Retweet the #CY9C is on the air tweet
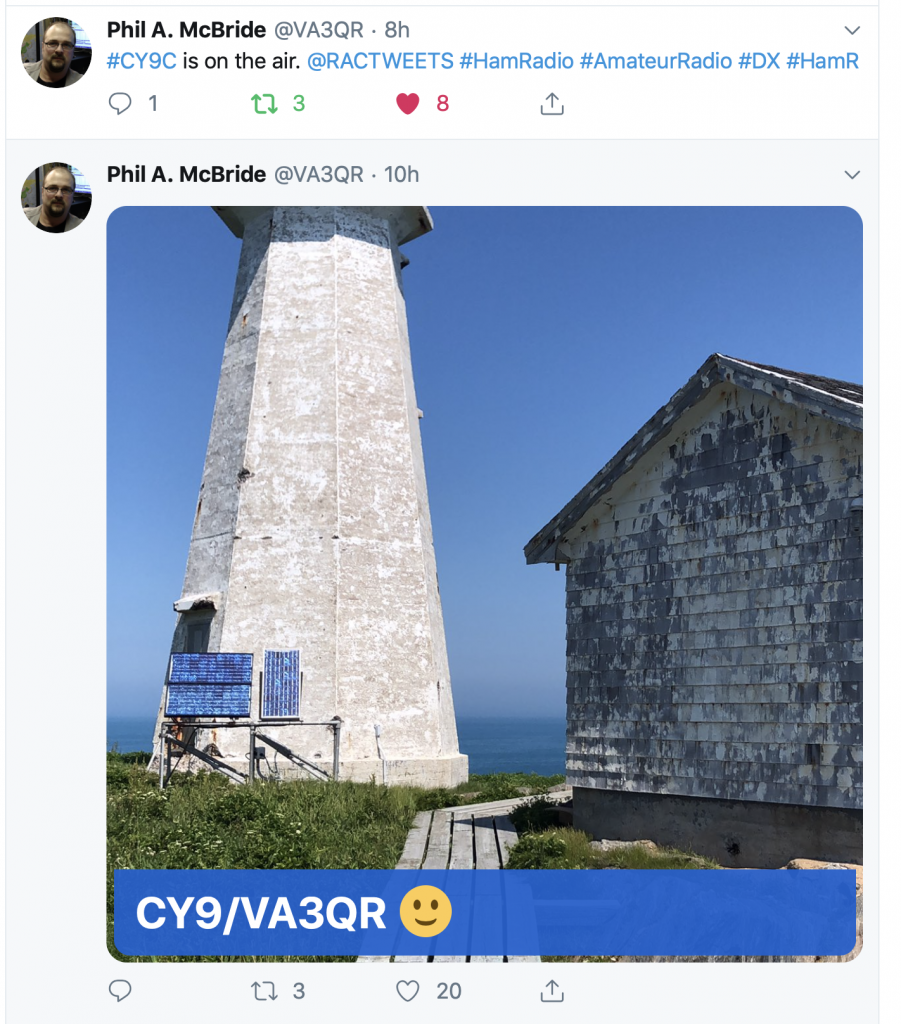 265,103
